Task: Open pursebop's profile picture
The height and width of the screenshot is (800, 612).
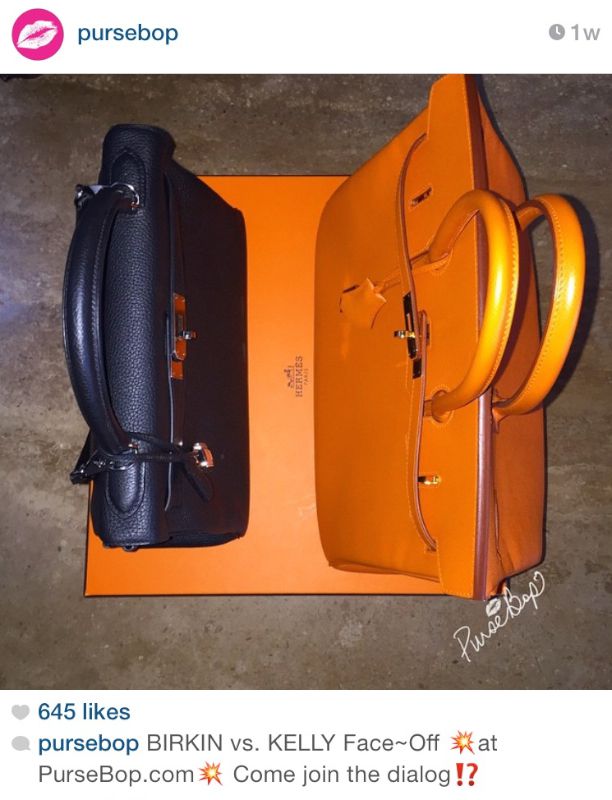Action: [37, 34]
